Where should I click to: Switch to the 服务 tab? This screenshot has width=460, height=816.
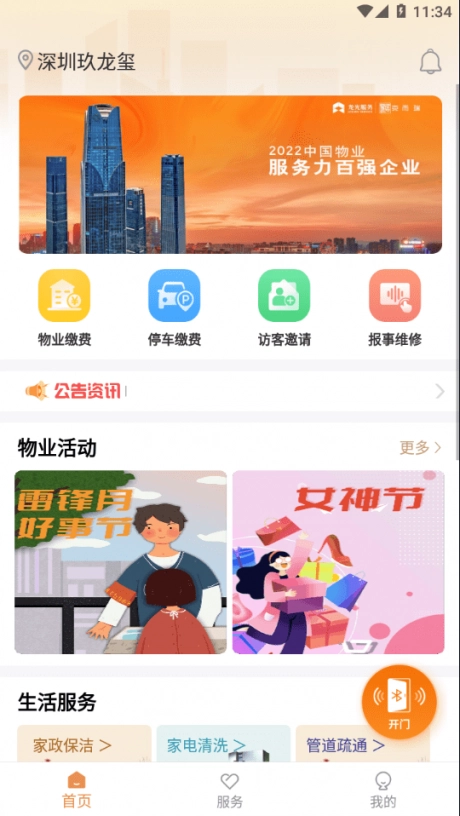coord(229,789)
